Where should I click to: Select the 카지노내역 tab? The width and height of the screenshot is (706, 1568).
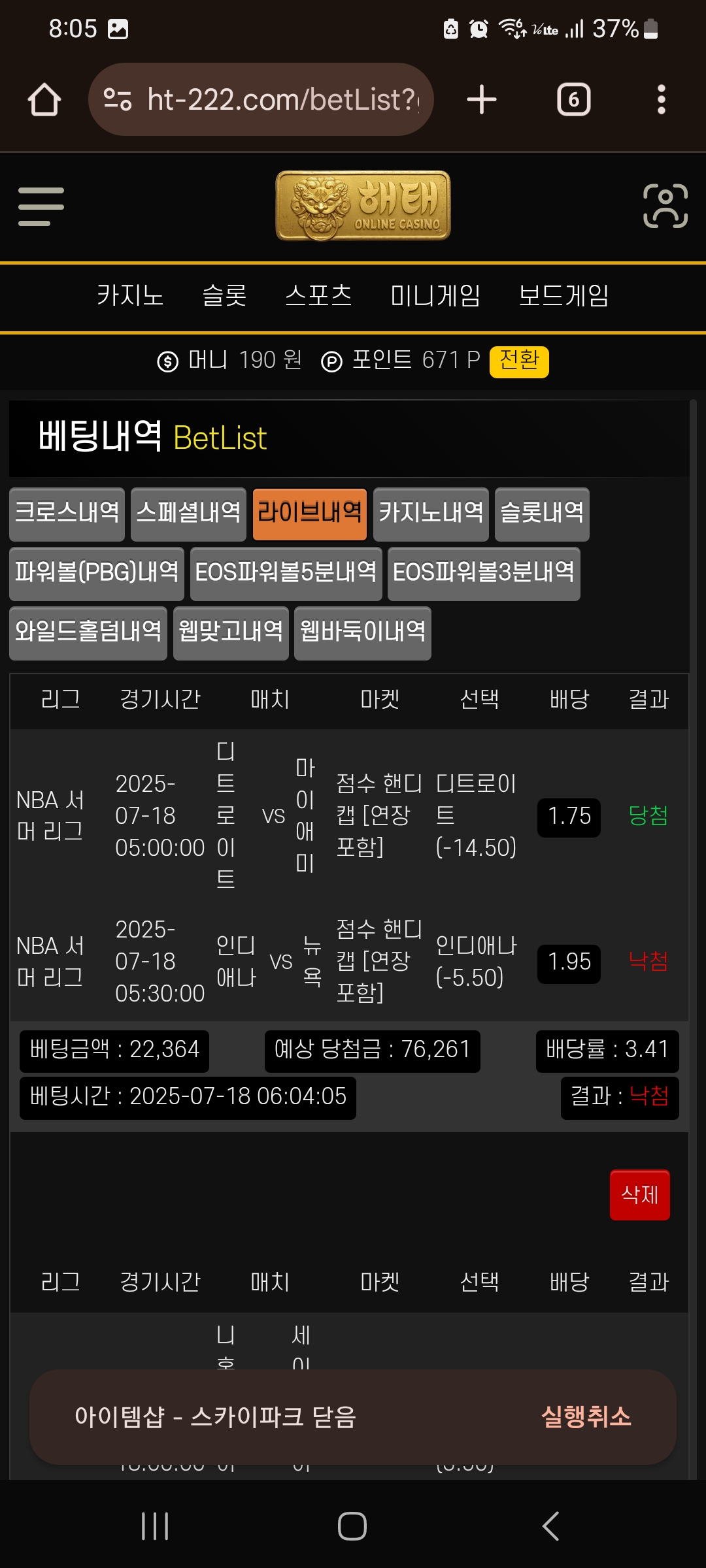tap(431, 514)
